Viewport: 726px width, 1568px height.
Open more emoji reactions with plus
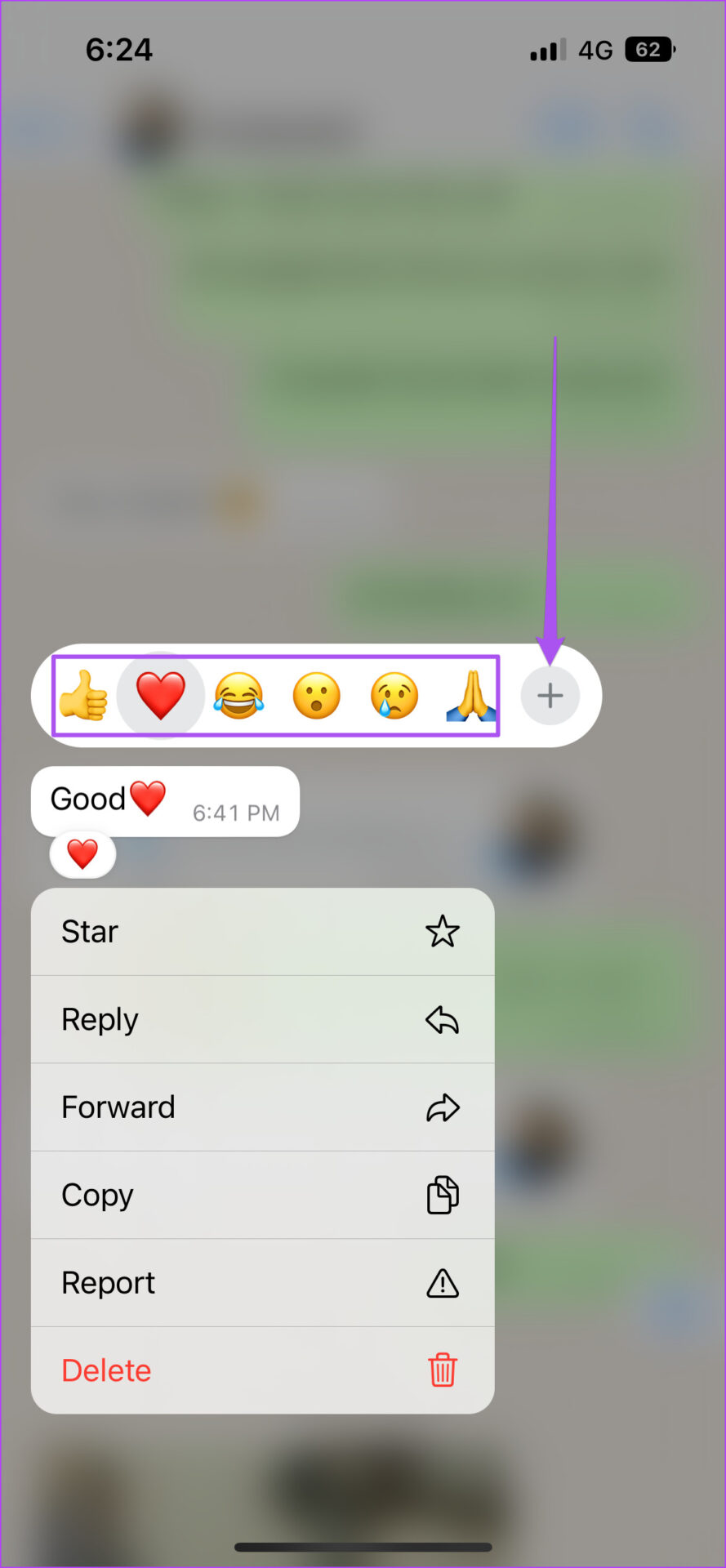click(x=550, y=696)
